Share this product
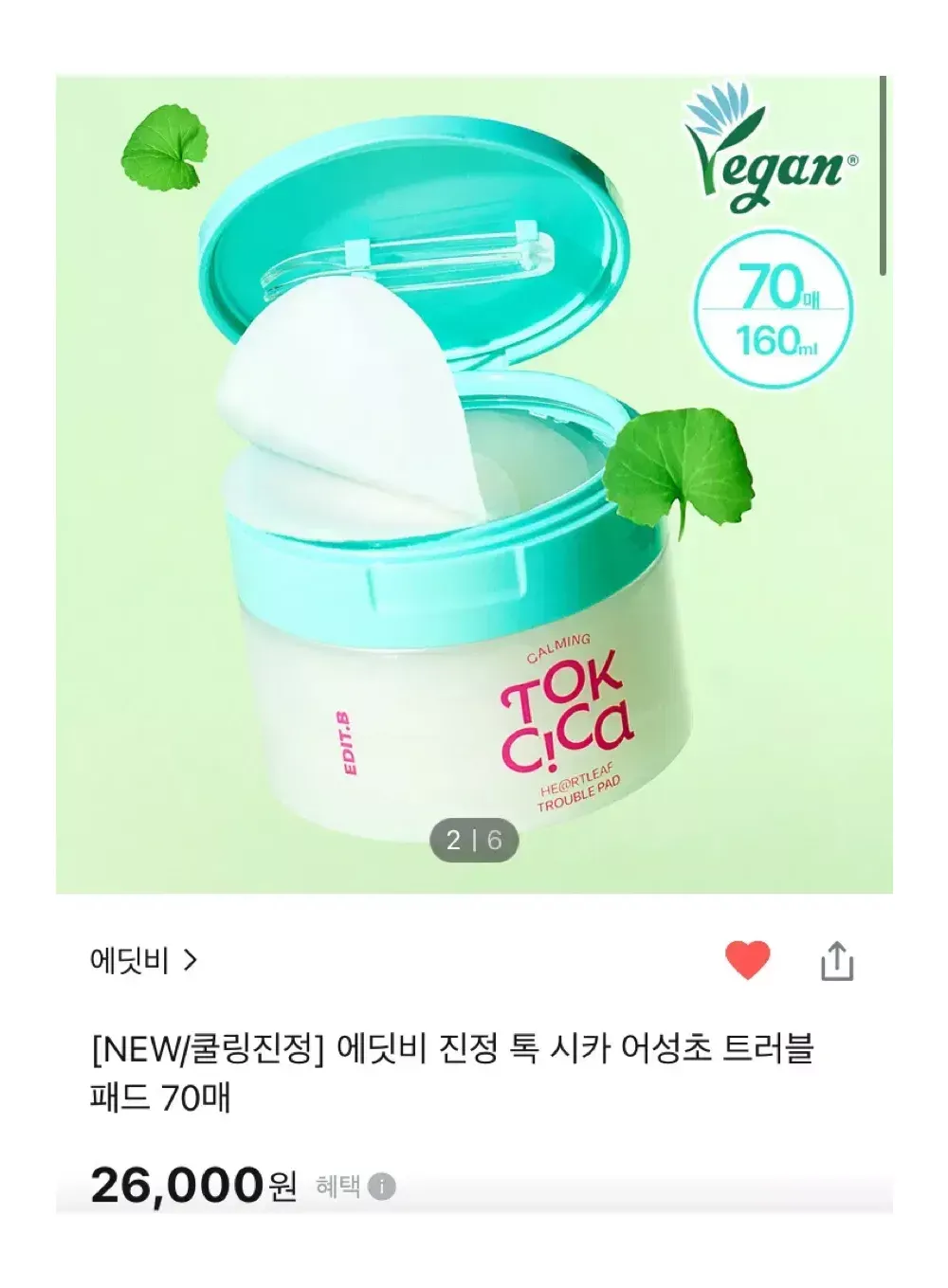The width and height of the screenshot is (948, 1288). tap(836, 961)
